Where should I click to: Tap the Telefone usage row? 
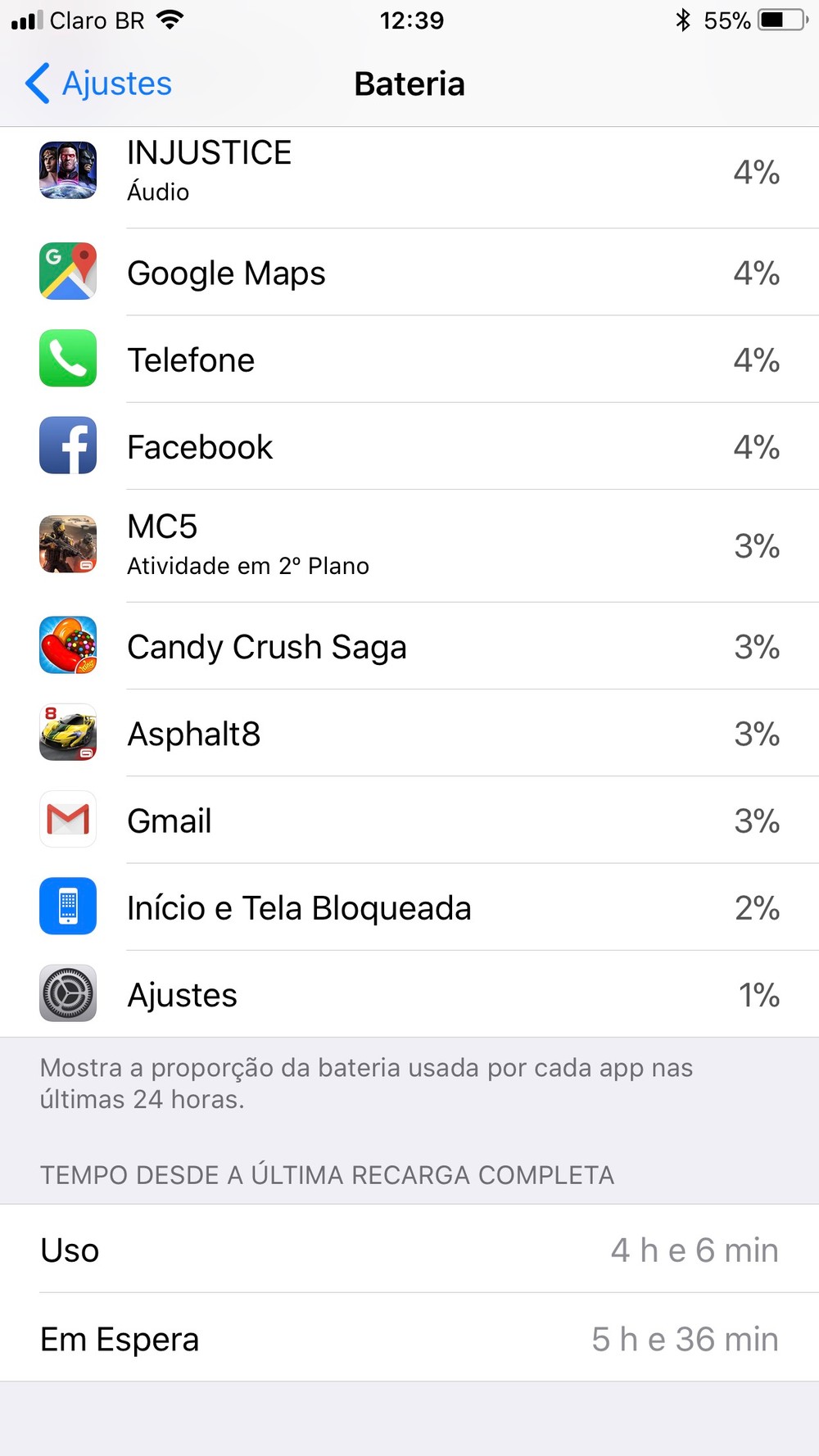(x=409, y=359)
